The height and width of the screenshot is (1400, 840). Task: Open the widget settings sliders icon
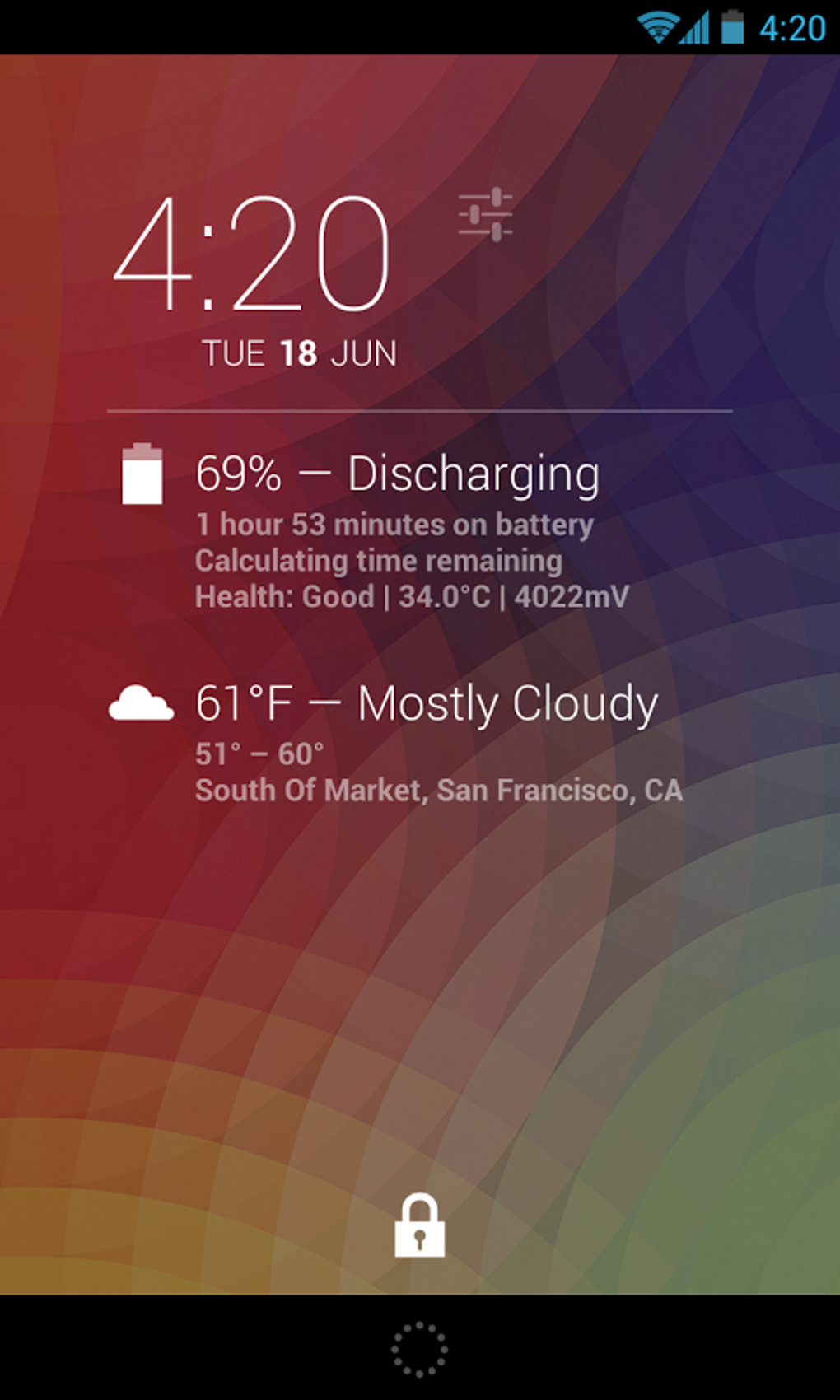pyautogui.click(x=486, y=216)
